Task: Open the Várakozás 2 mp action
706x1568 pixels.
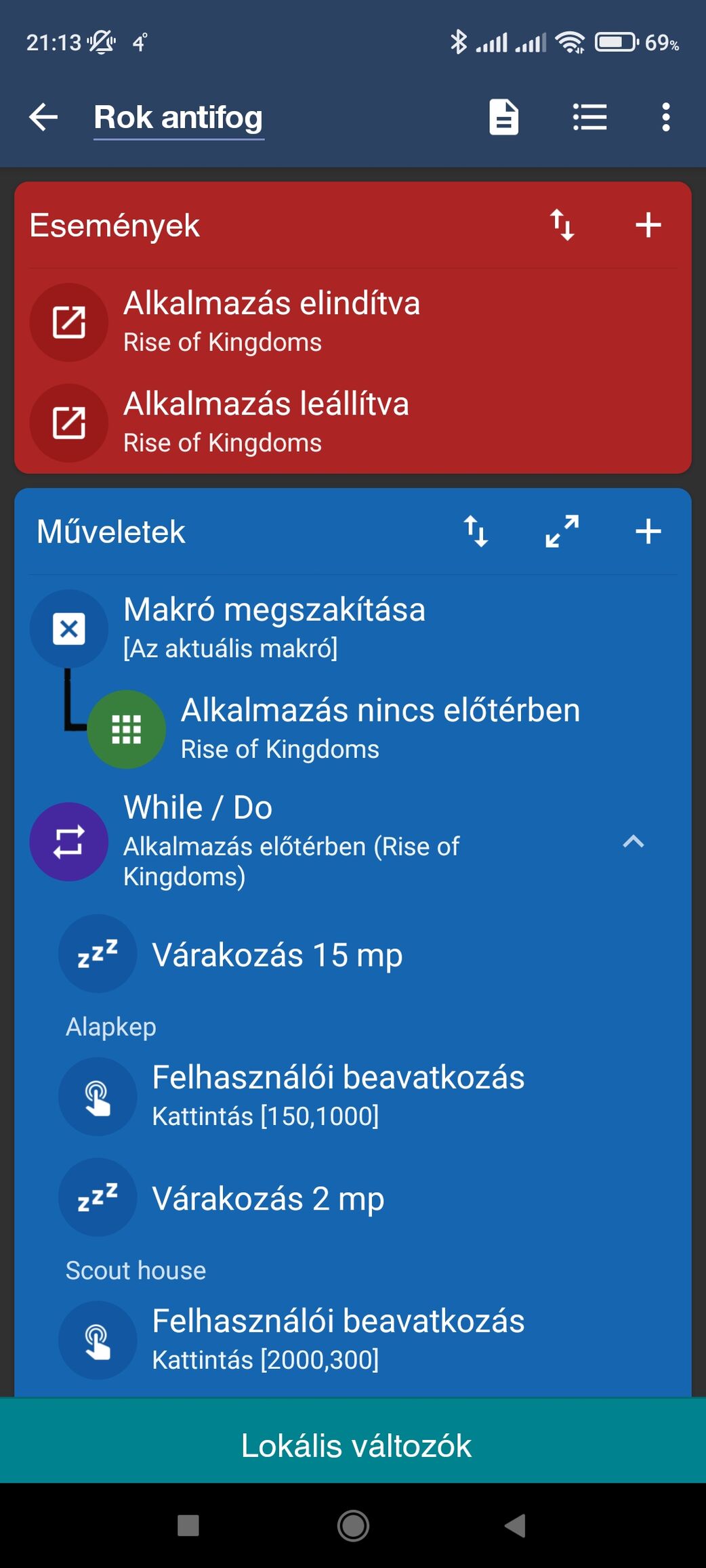Action: click(x=268, y=1198)
